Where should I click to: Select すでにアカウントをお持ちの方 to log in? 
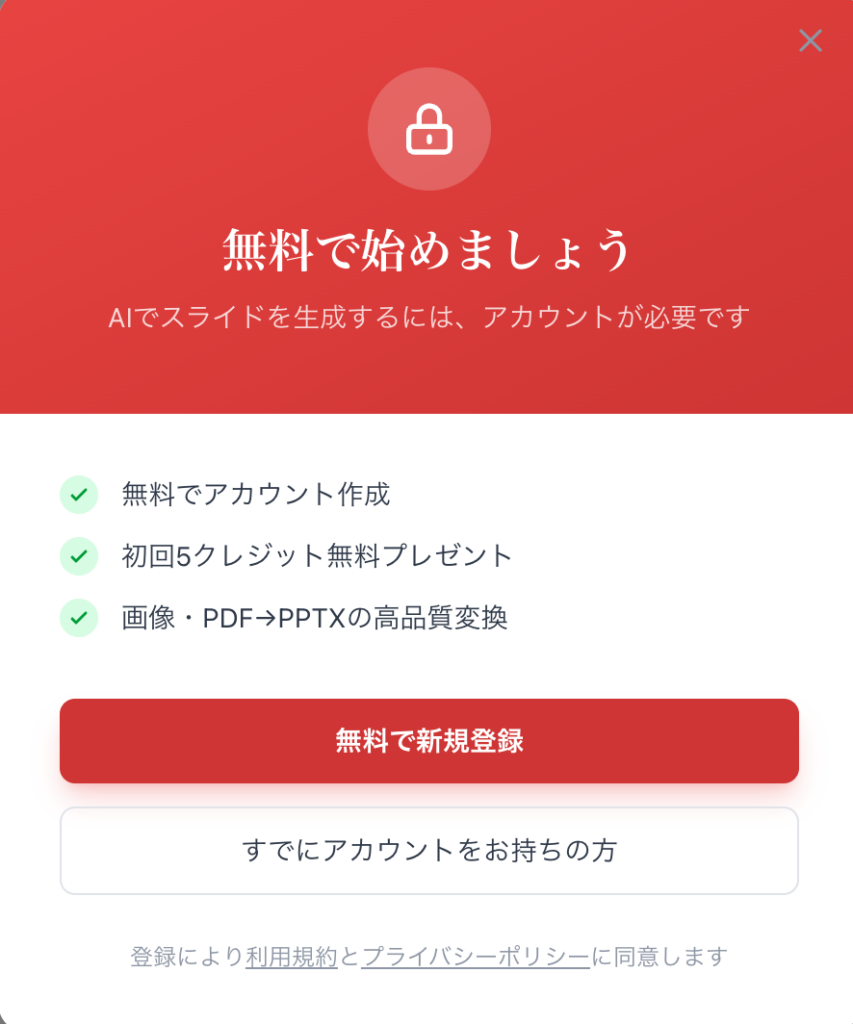click(429, 851)
